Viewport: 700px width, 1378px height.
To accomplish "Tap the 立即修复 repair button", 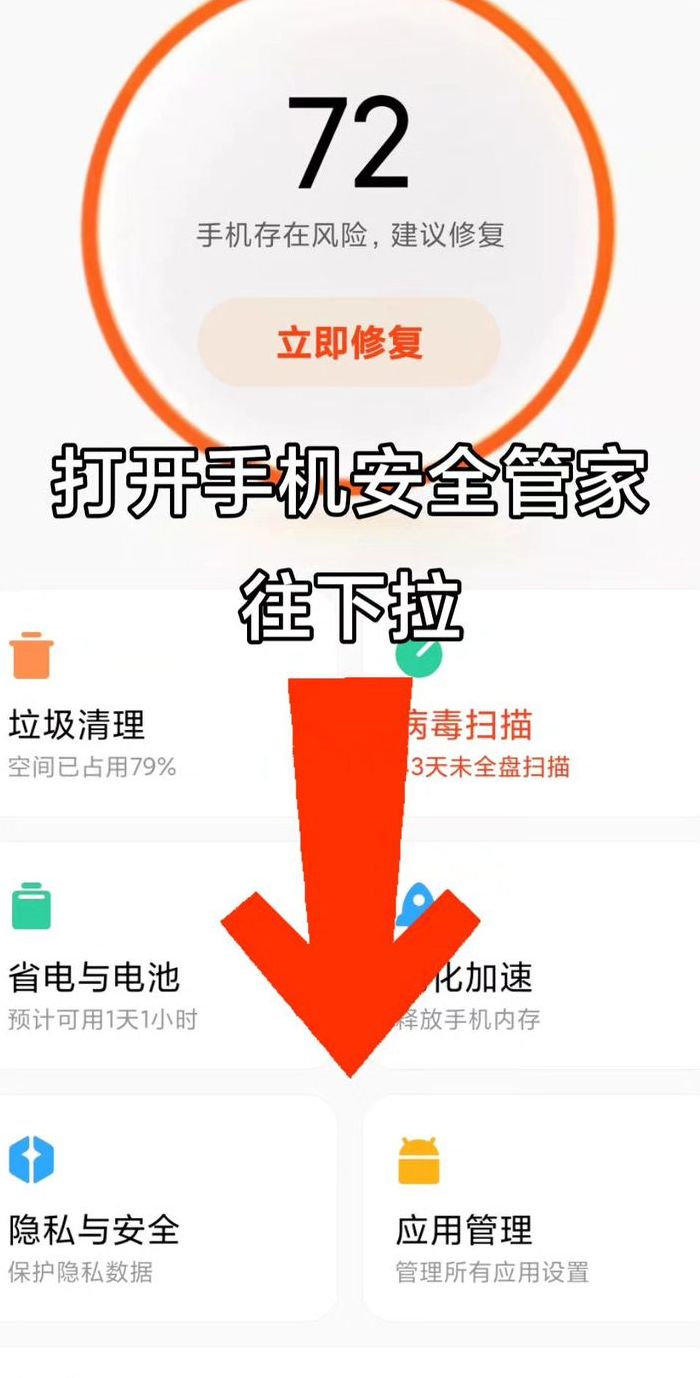I will (x=349, y=342).
